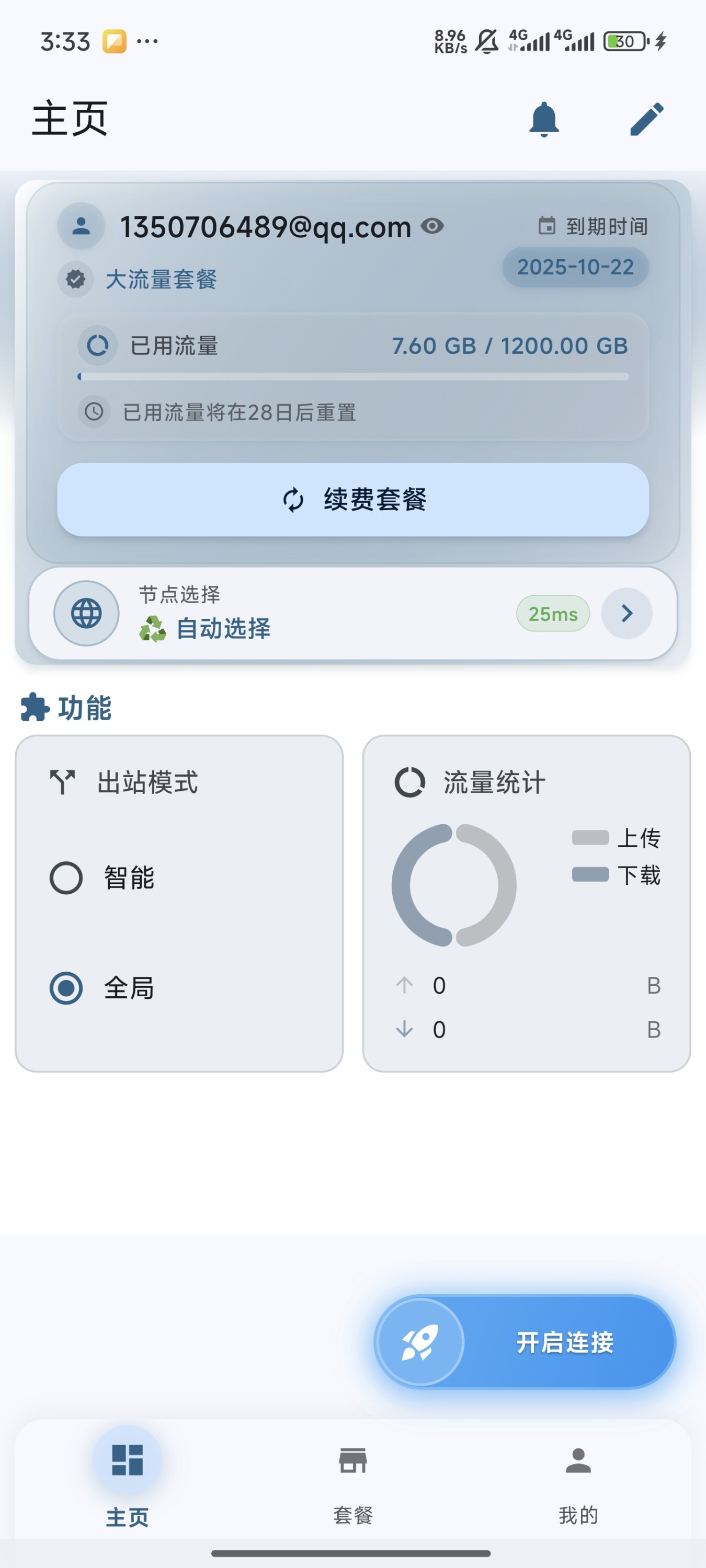Open node list chevron arrow

(626, 614)
